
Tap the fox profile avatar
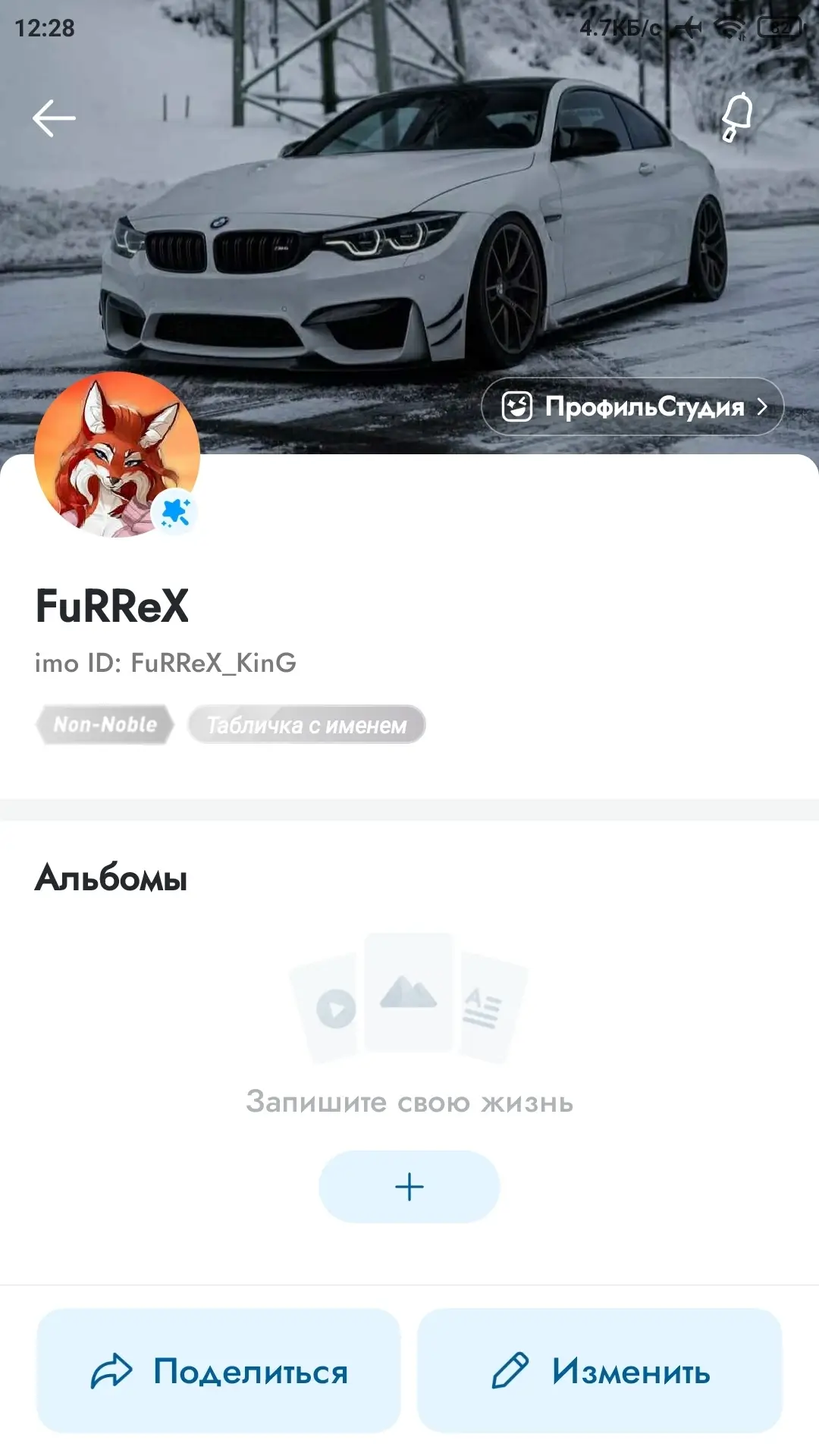(x=117, y=454)
